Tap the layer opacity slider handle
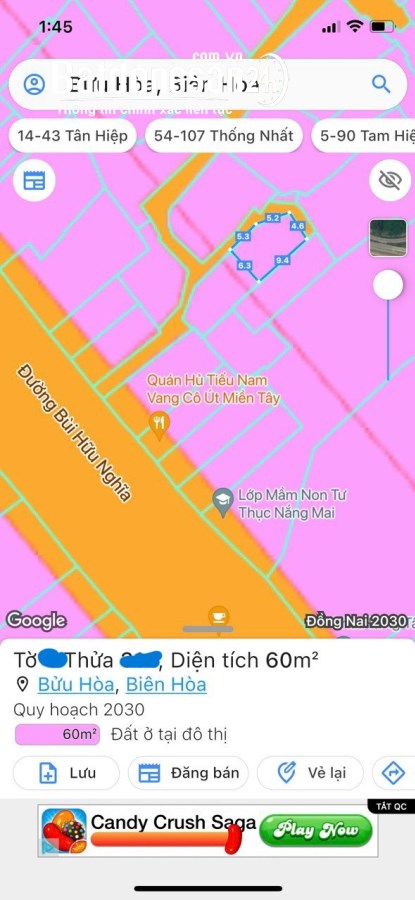Screen dimensions: 415x900 (x=388, y=285)
